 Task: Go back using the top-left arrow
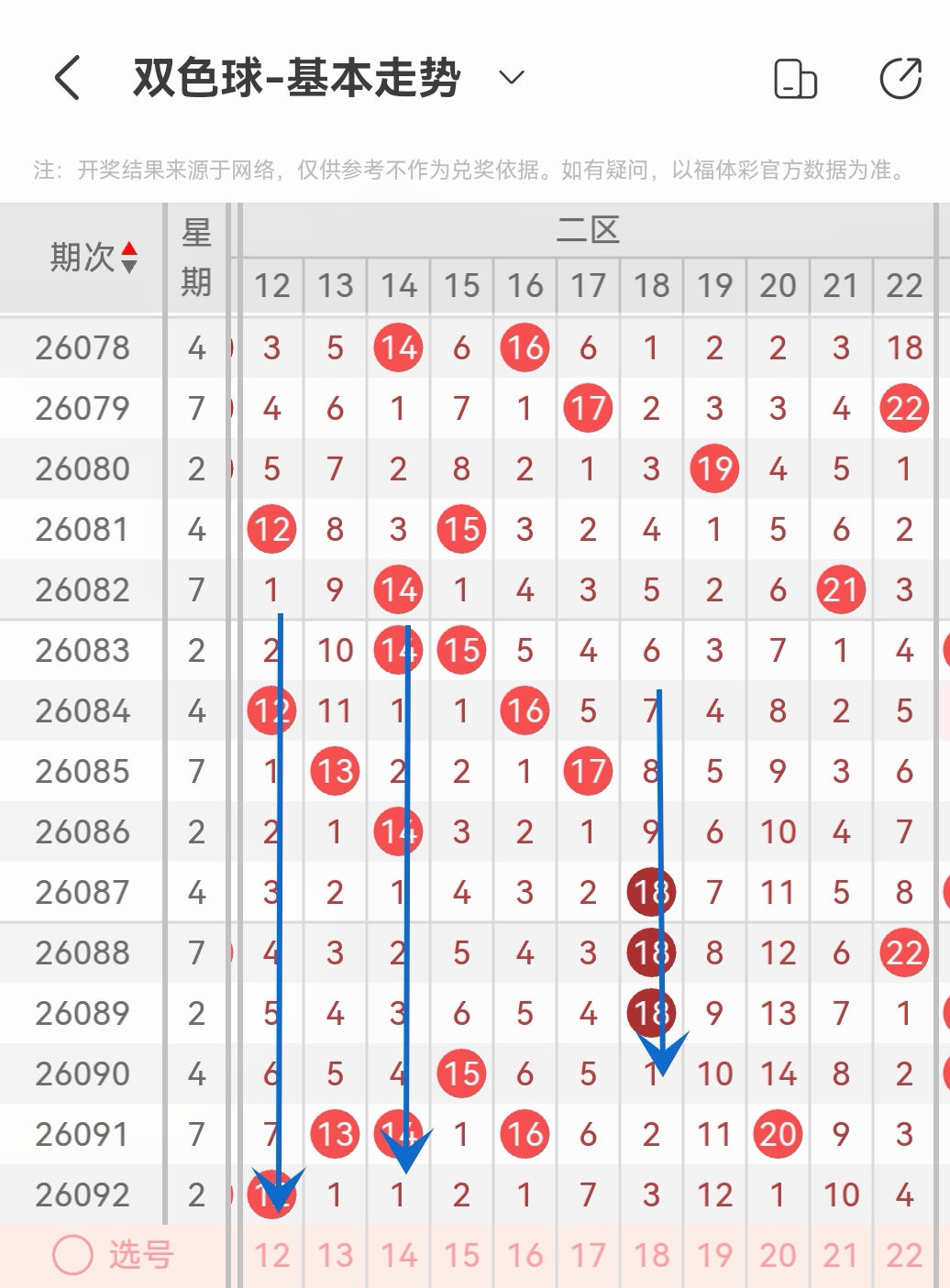tap(68, 77)
